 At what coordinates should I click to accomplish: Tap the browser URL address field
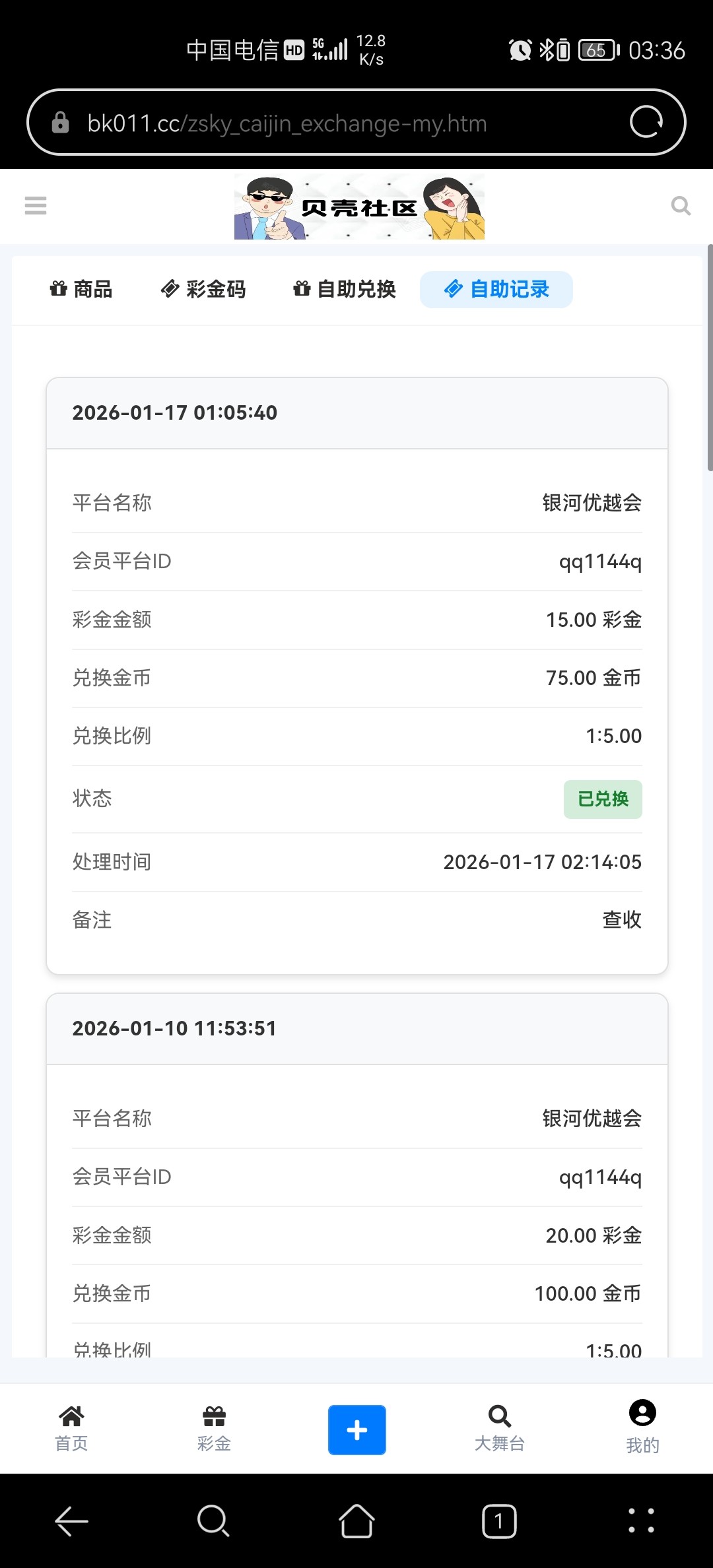click(330, 123)
